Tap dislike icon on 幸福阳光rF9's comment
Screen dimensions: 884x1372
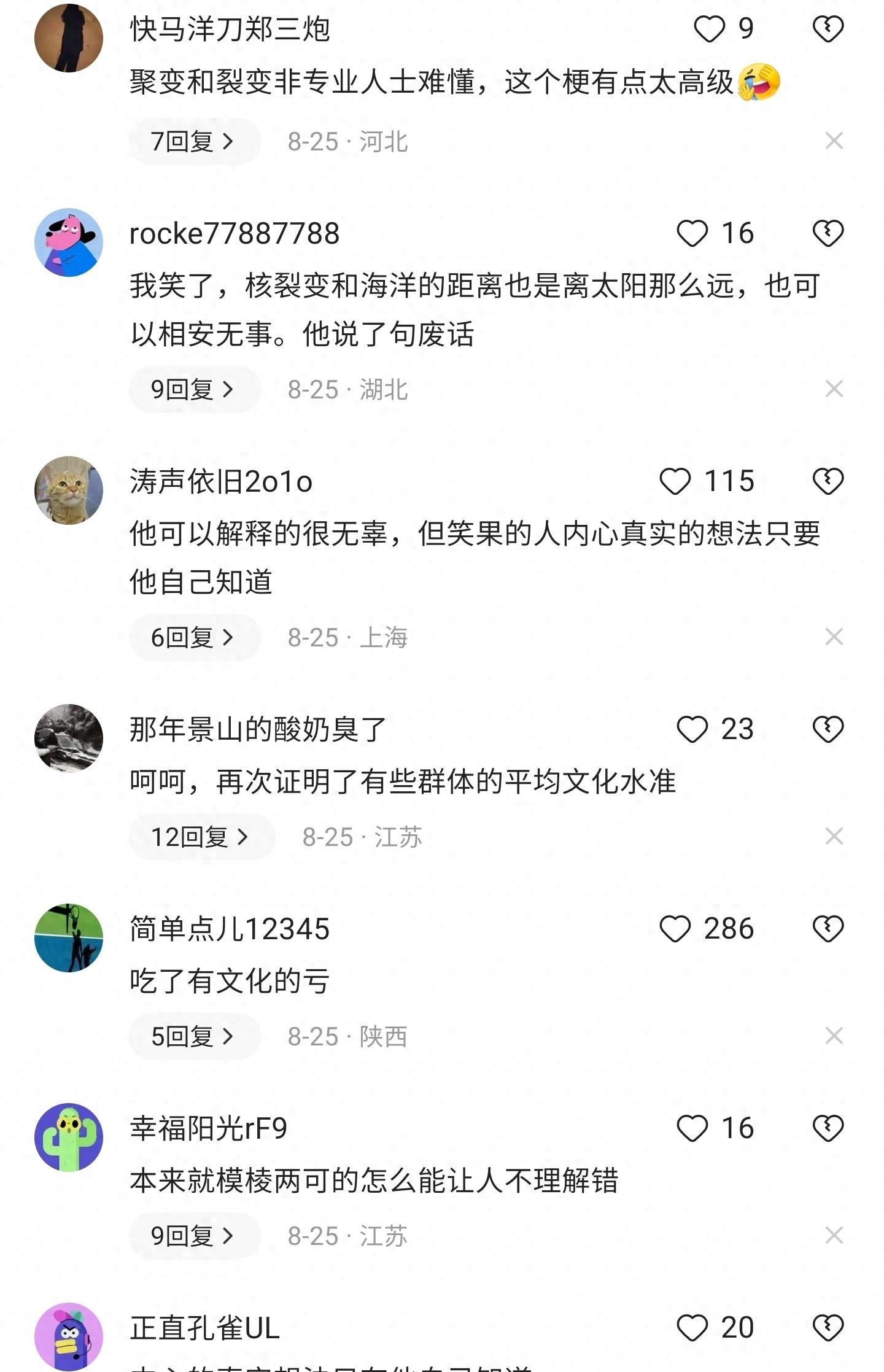tap(830, 1128)
